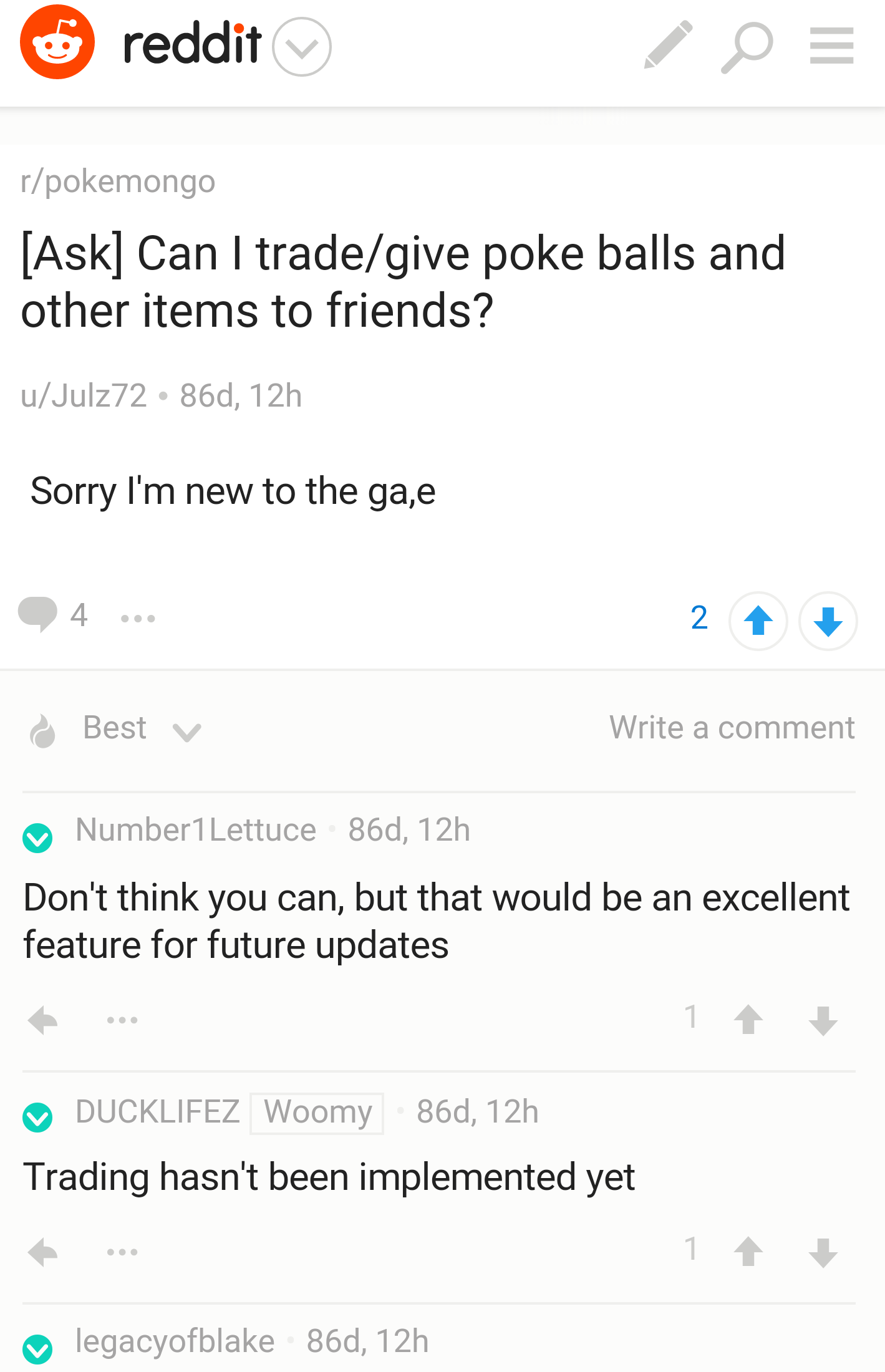Change comment sorting from Best

point(142,728)
